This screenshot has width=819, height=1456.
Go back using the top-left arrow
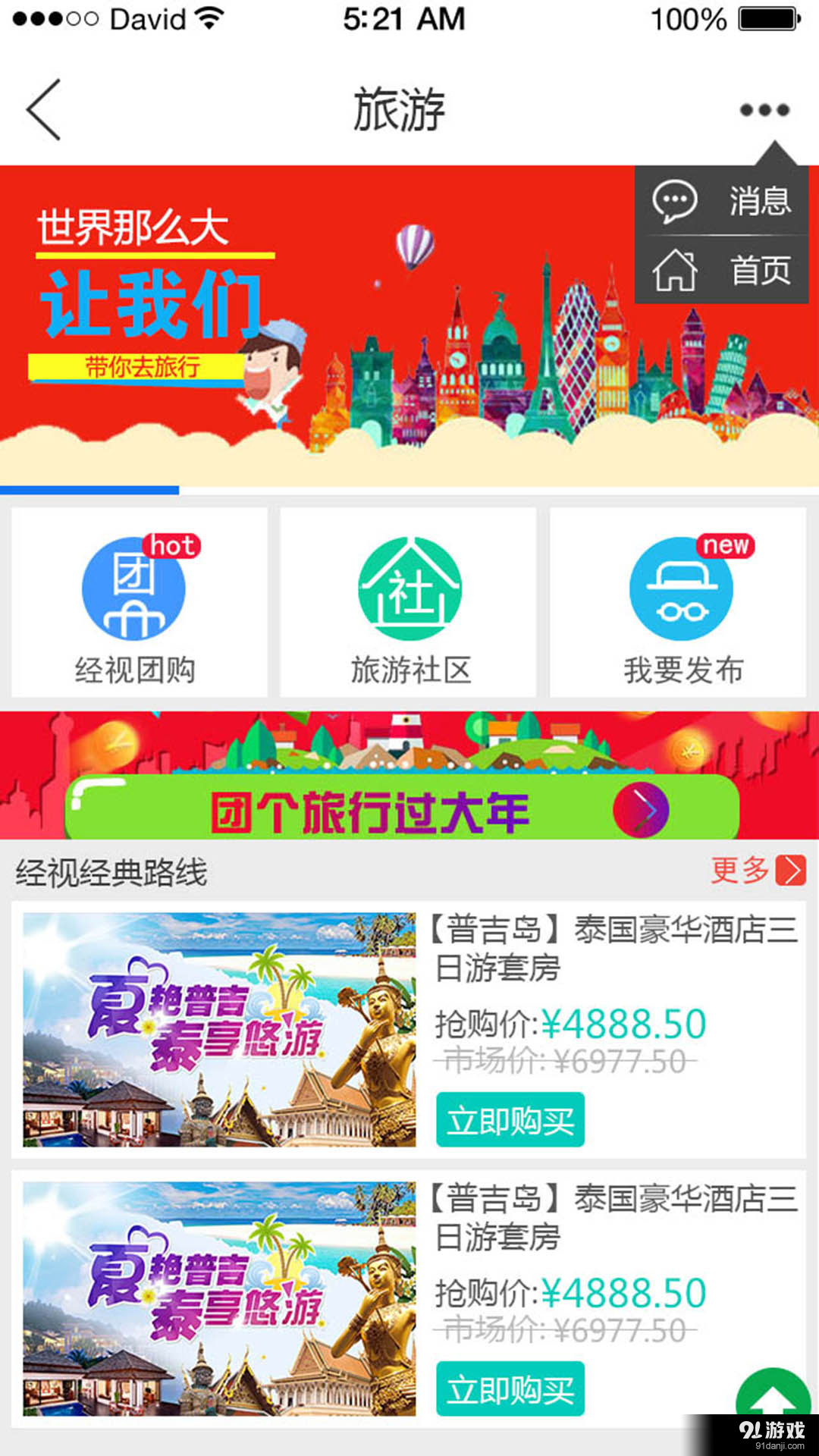click(x=44, y=110)
